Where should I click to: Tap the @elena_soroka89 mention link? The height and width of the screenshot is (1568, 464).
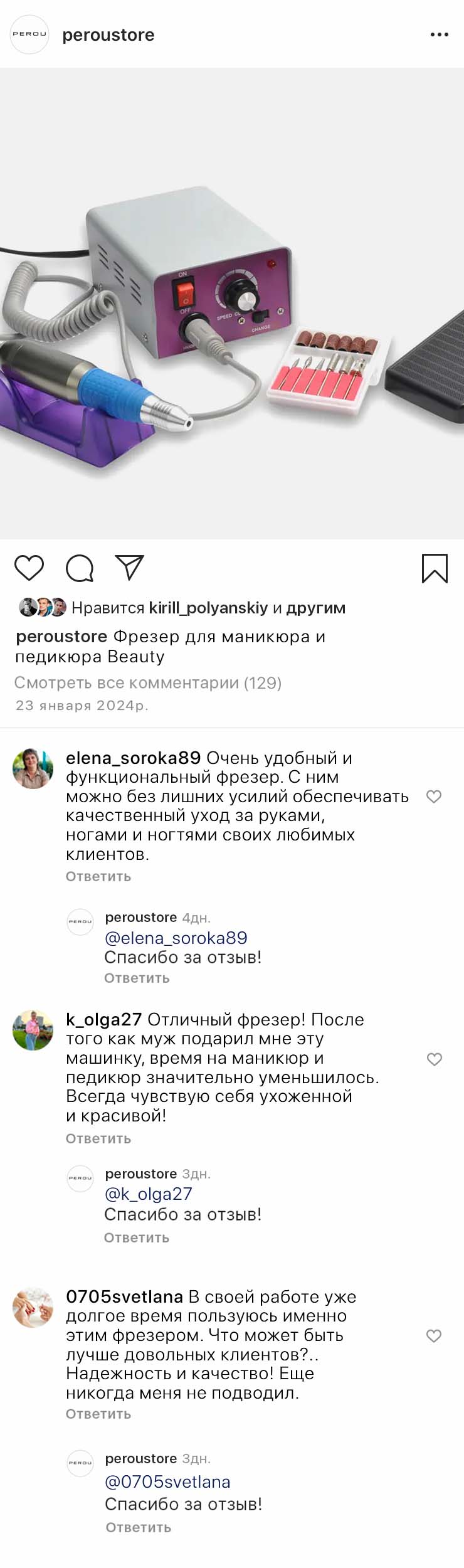pyautogui.click(x=176, y=938)
